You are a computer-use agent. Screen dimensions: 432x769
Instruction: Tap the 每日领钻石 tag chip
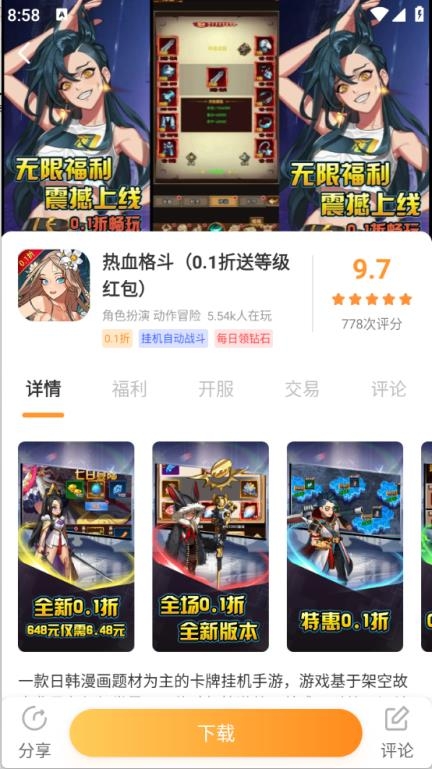point(243,338)
